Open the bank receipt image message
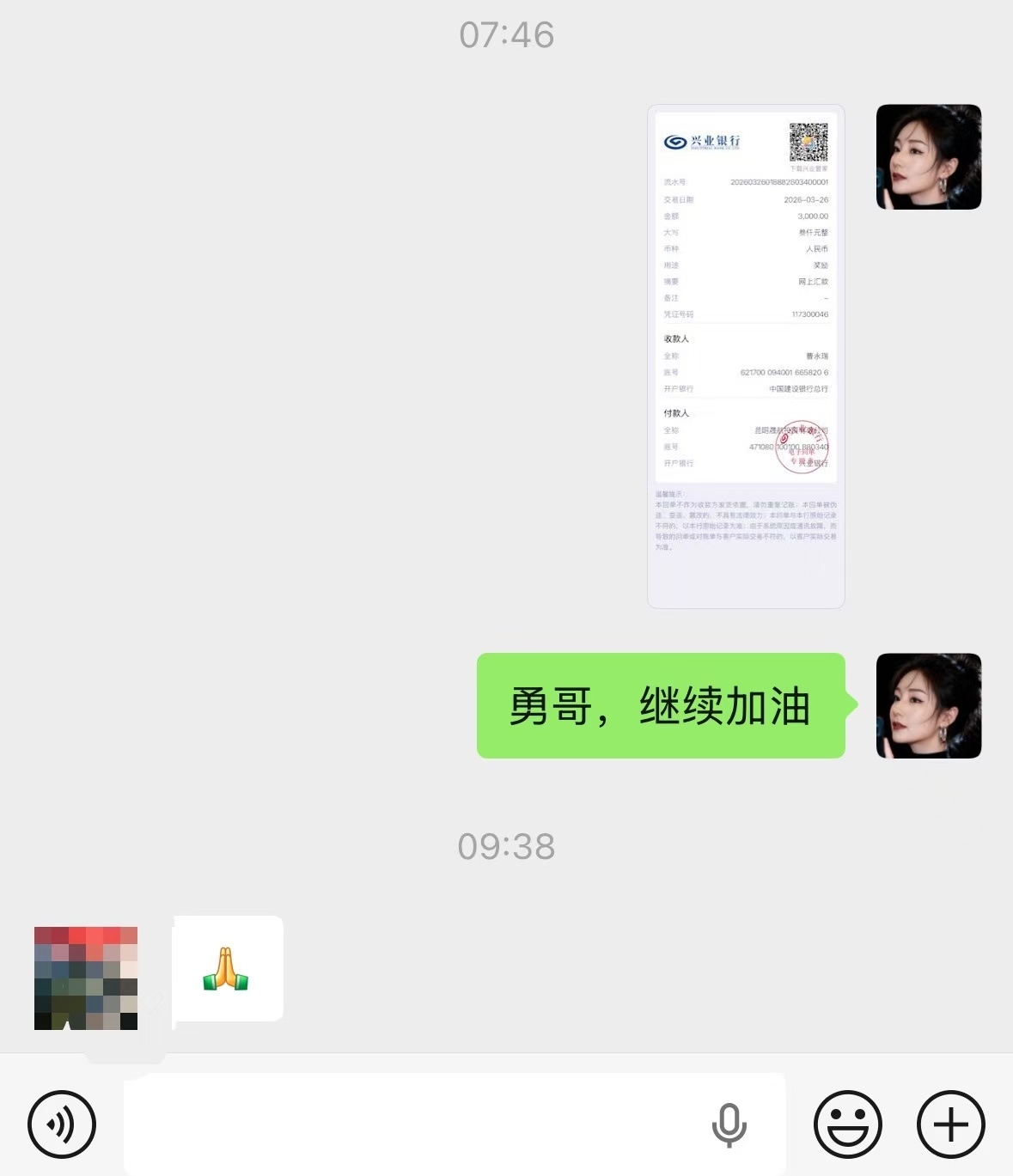The width and height of the screenshot is (1013, 1176). tap(746, 356)
